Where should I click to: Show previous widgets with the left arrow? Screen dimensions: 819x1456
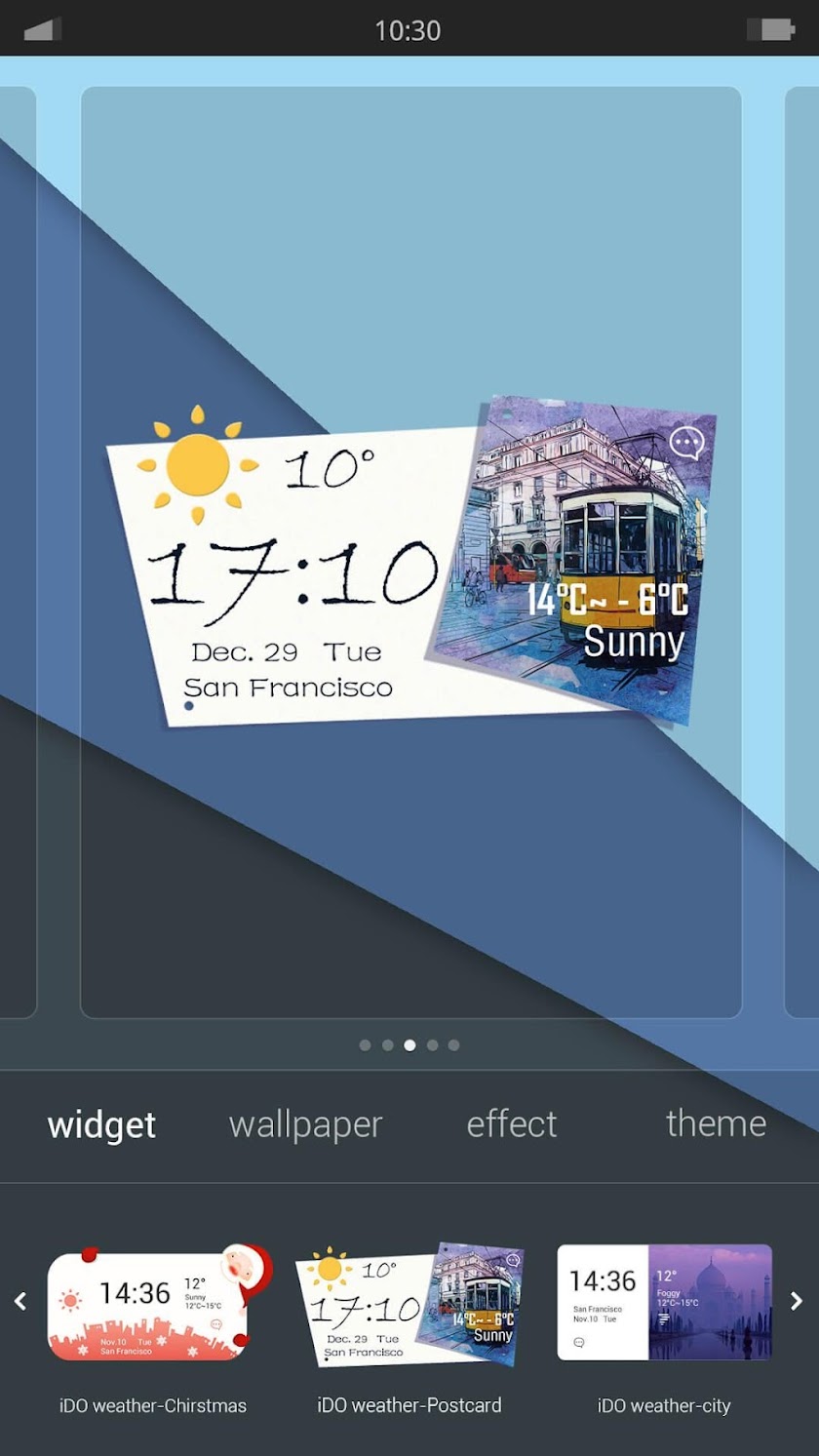[20, 1301]
